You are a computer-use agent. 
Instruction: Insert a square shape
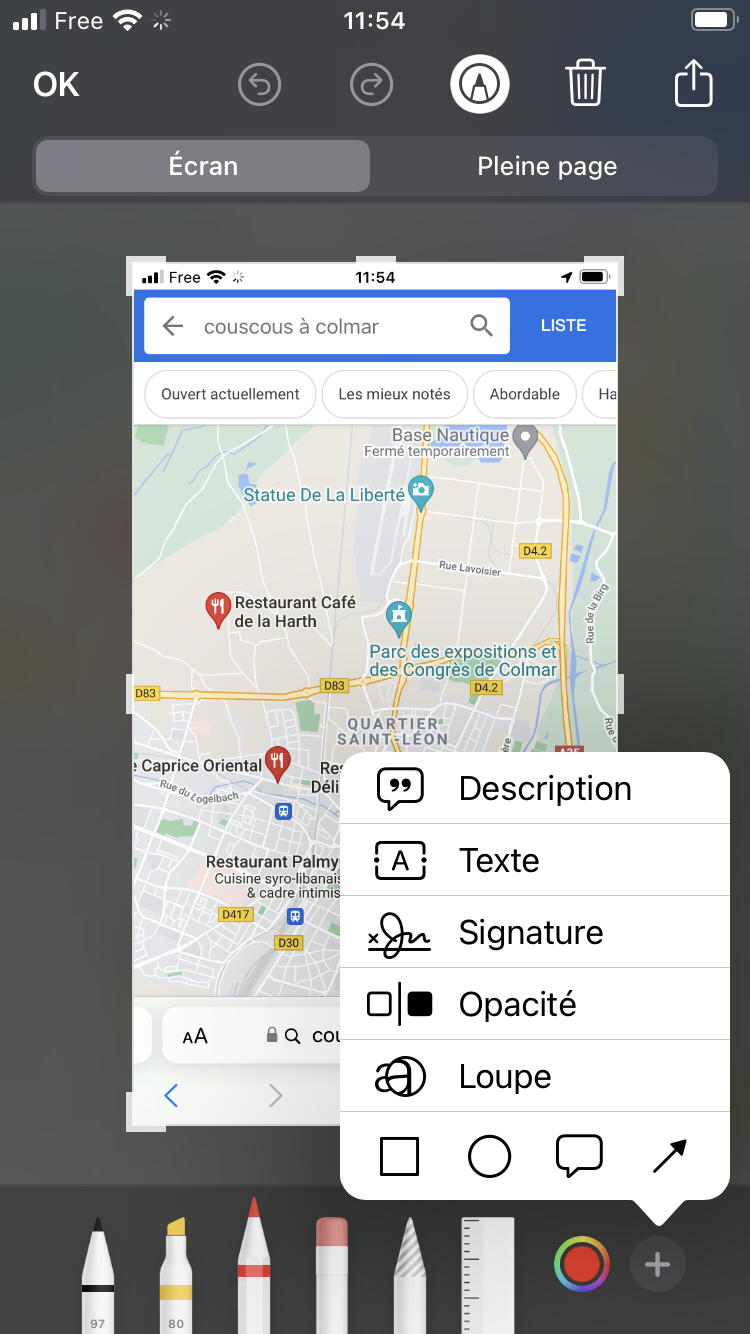(400, 1157)
